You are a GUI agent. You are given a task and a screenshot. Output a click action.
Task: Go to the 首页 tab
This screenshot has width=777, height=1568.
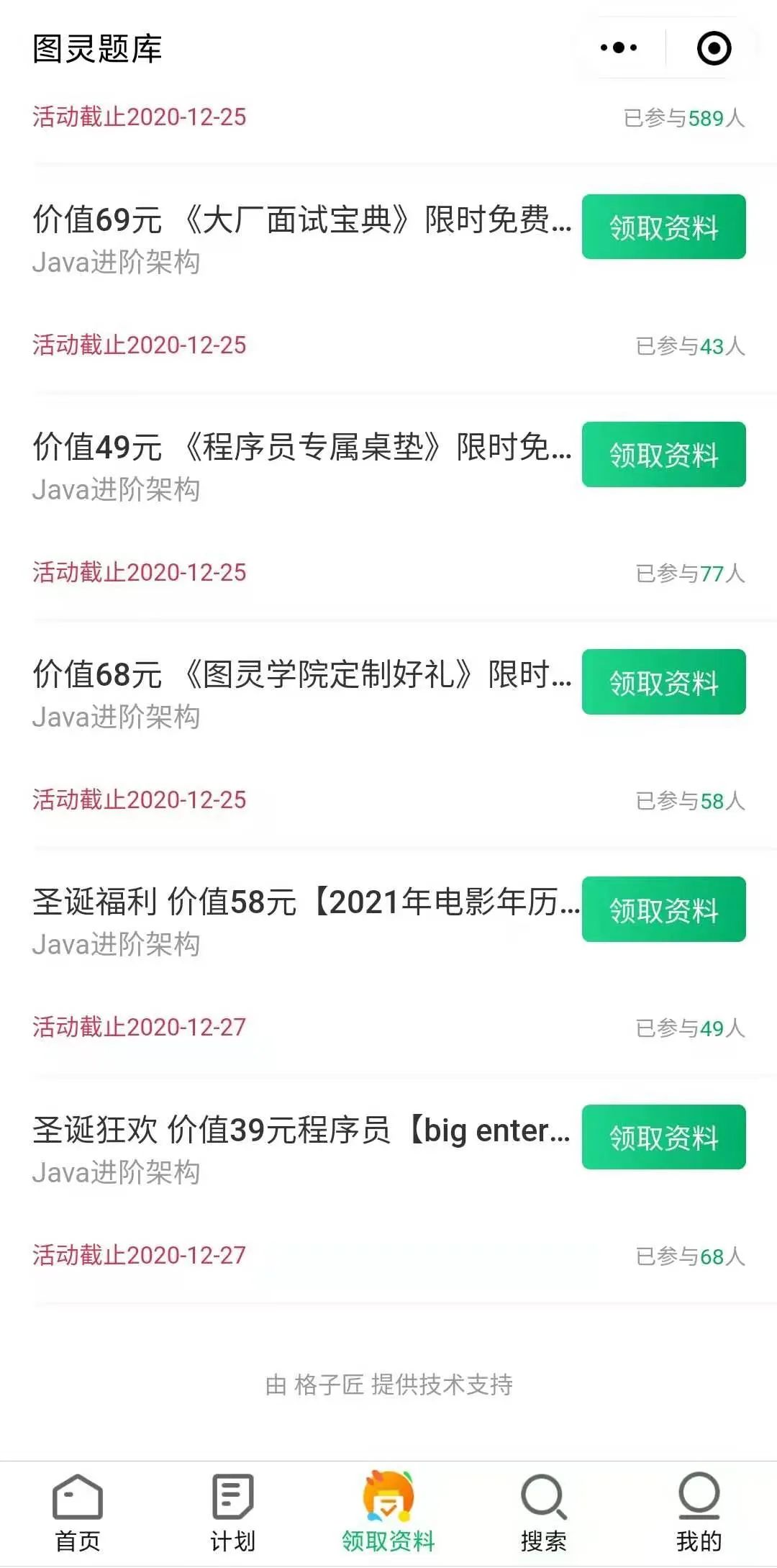point(78,1513)
